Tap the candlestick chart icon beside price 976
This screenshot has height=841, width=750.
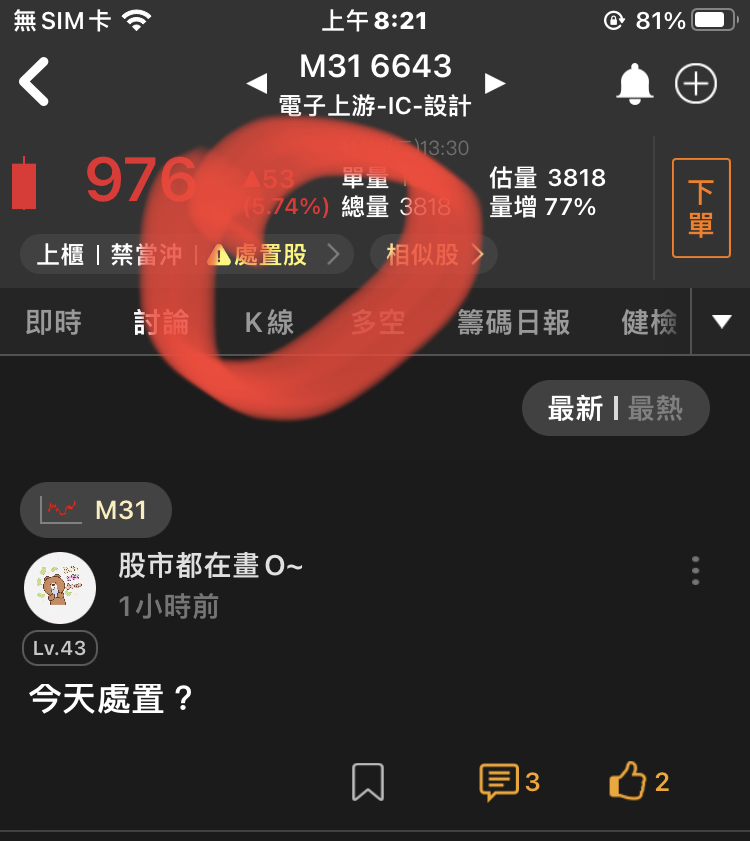[24, 185]
